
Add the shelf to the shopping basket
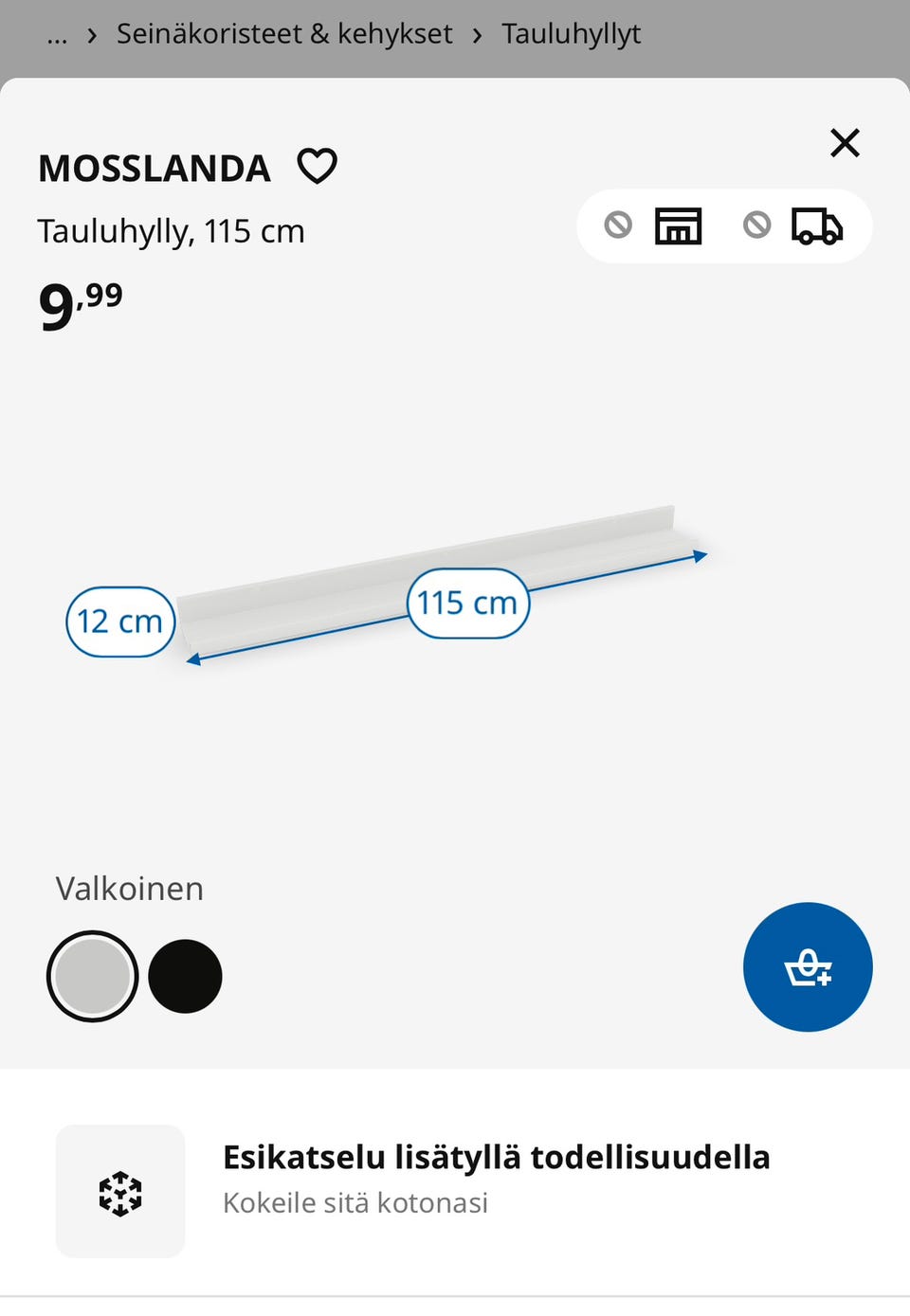pos(807,966)
